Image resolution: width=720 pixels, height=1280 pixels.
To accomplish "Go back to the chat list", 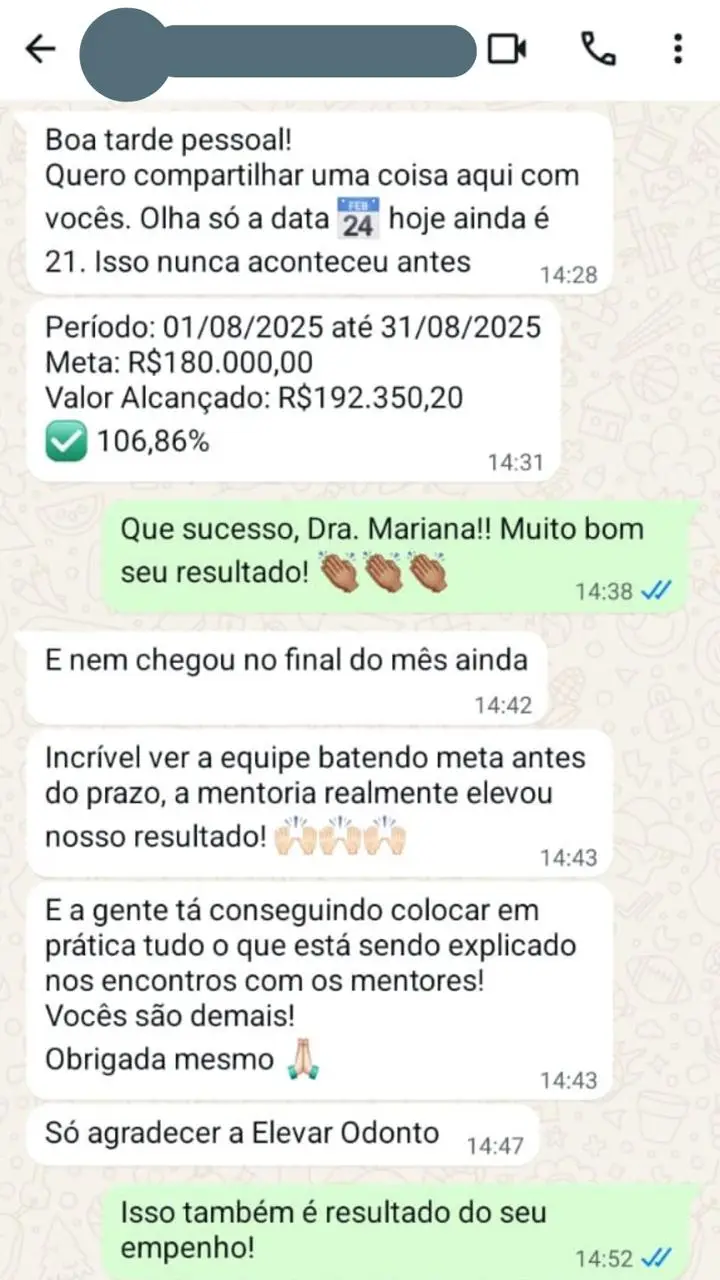I will (39, 48).
